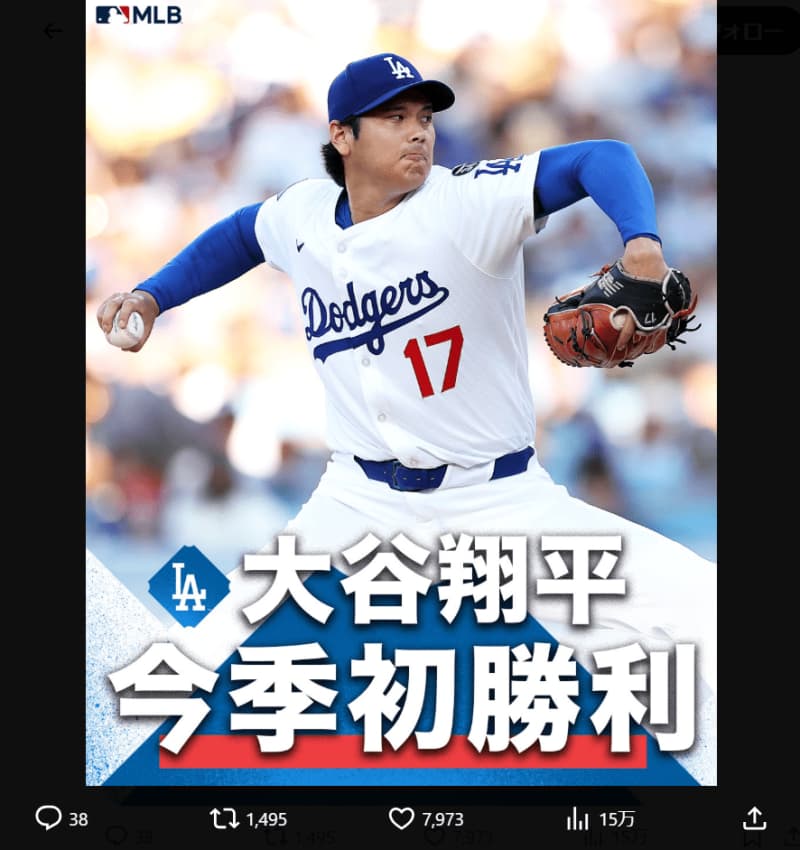This screenshot has width=800, height=850.
Task: Share this post via the upload icon
Action: 754,818
